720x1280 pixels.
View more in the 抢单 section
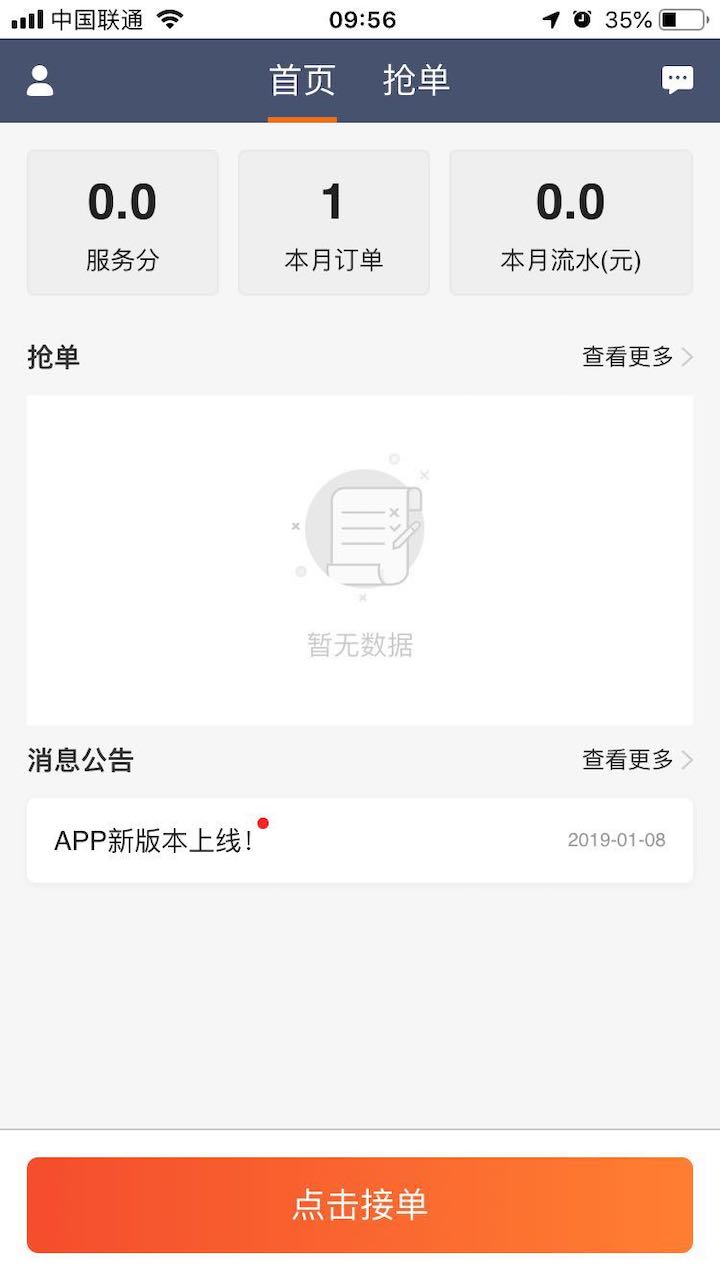[636, 357]
